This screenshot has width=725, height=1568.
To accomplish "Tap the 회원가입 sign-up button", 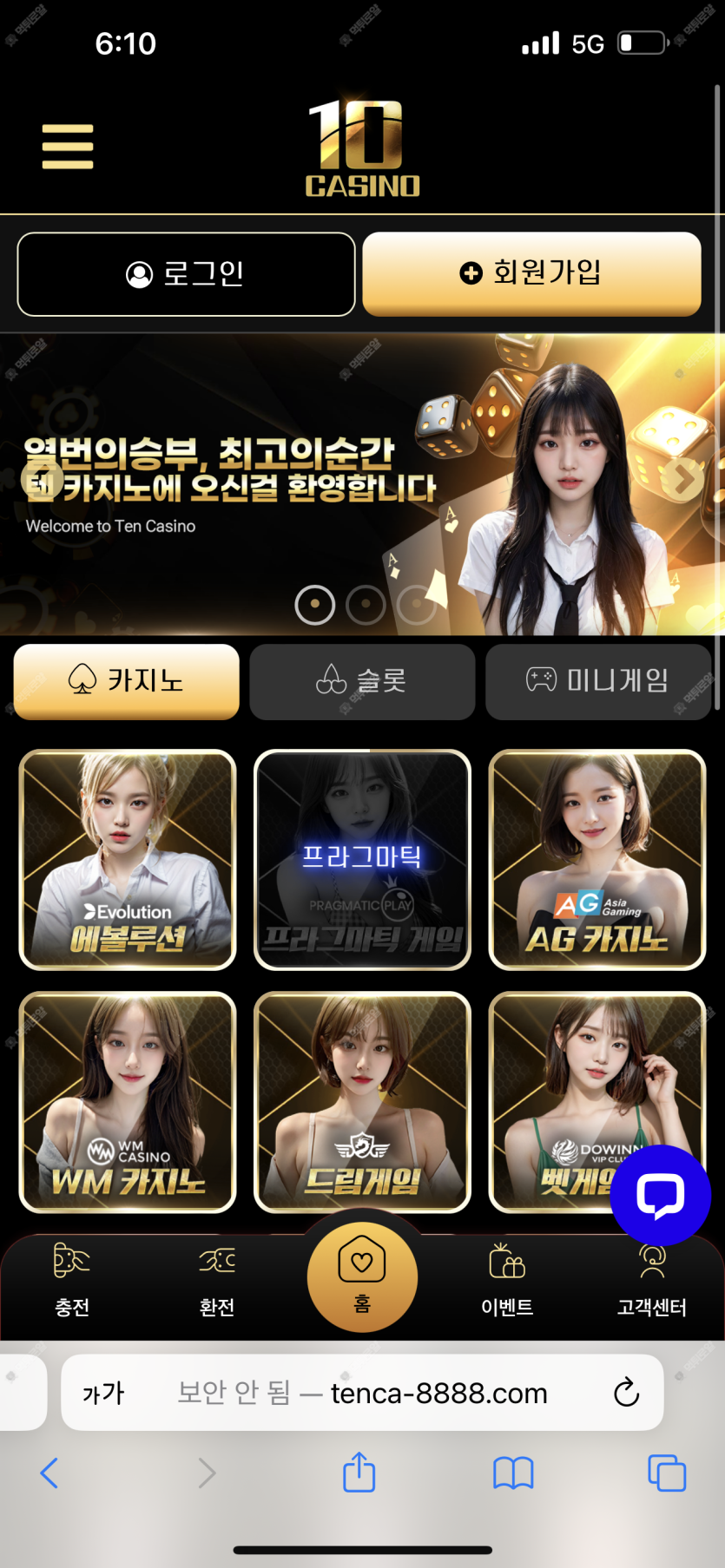I will click(531, 273).
